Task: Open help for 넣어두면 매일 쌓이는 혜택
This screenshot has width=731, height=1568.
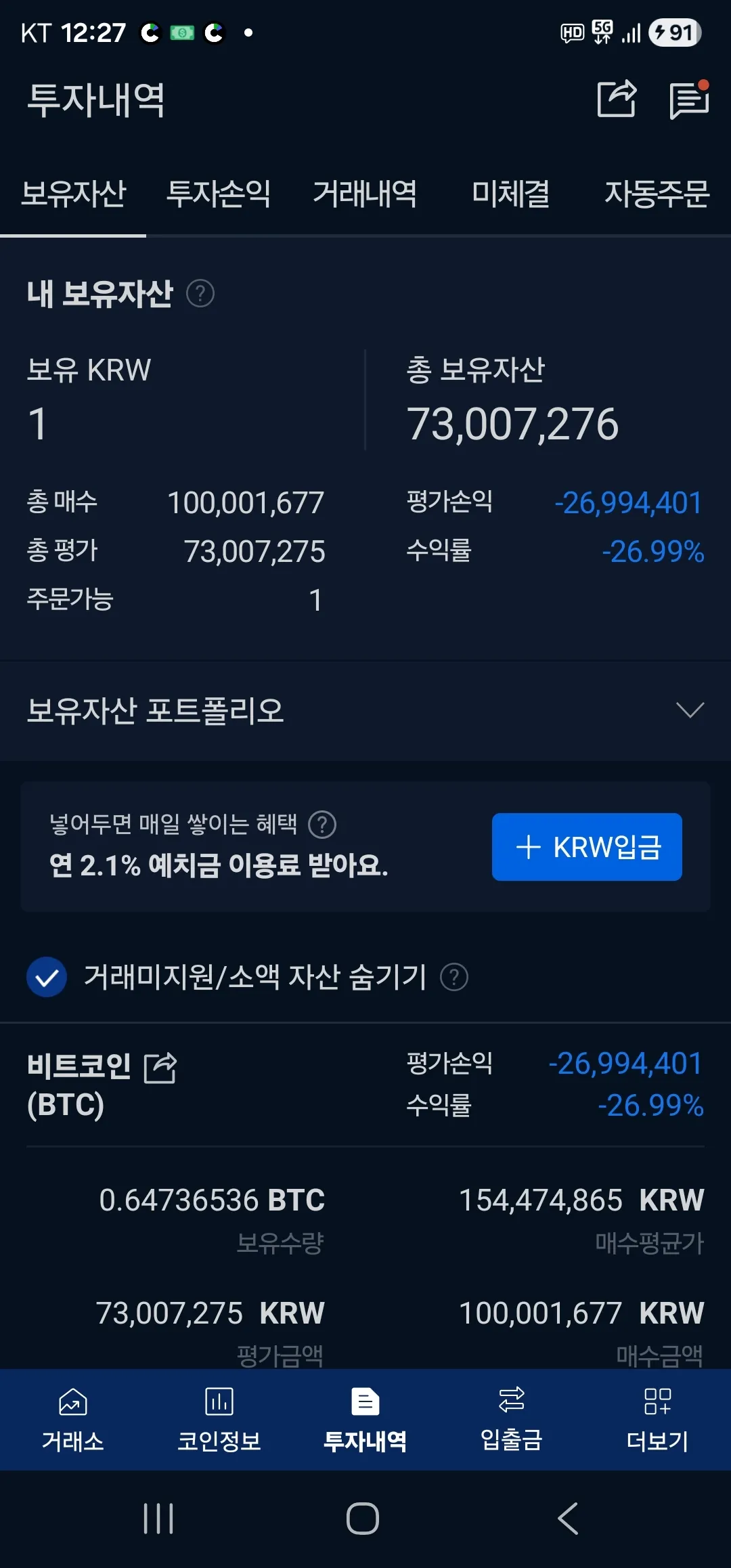Action: [x=322, y=825]
